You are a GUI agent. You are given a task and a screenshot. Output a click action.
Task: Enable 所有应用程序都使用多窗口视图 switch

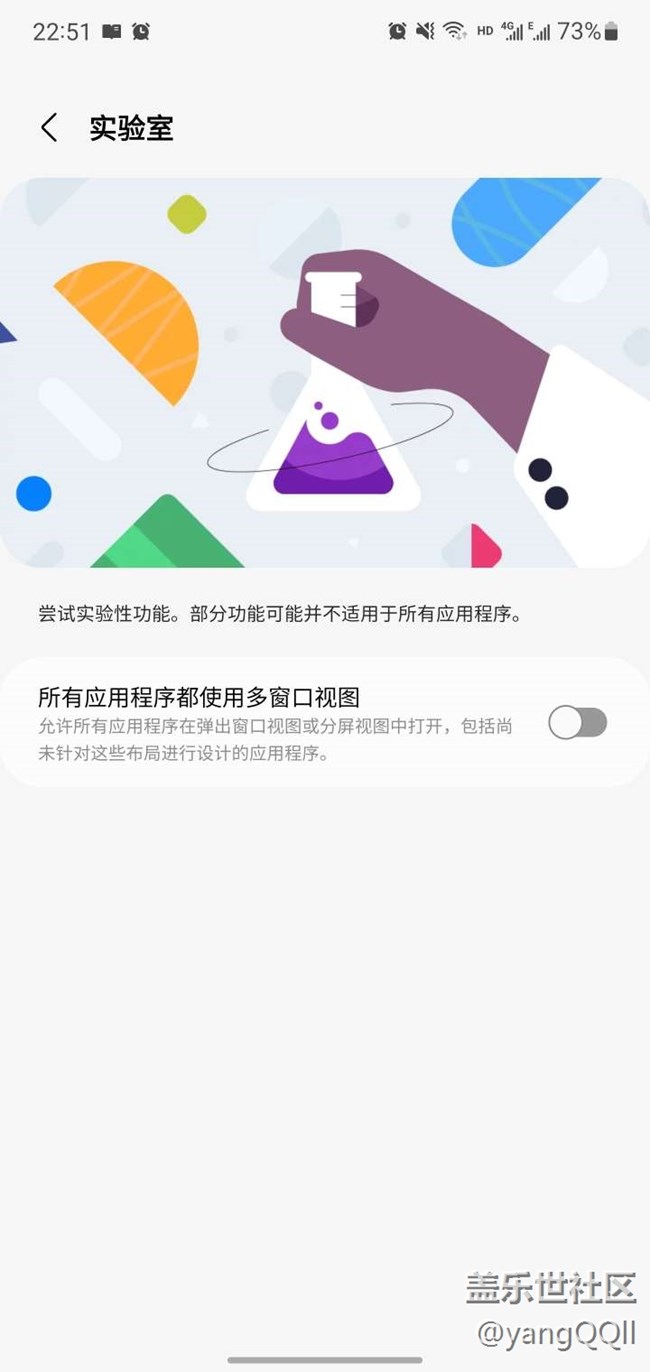pos(577,722)
